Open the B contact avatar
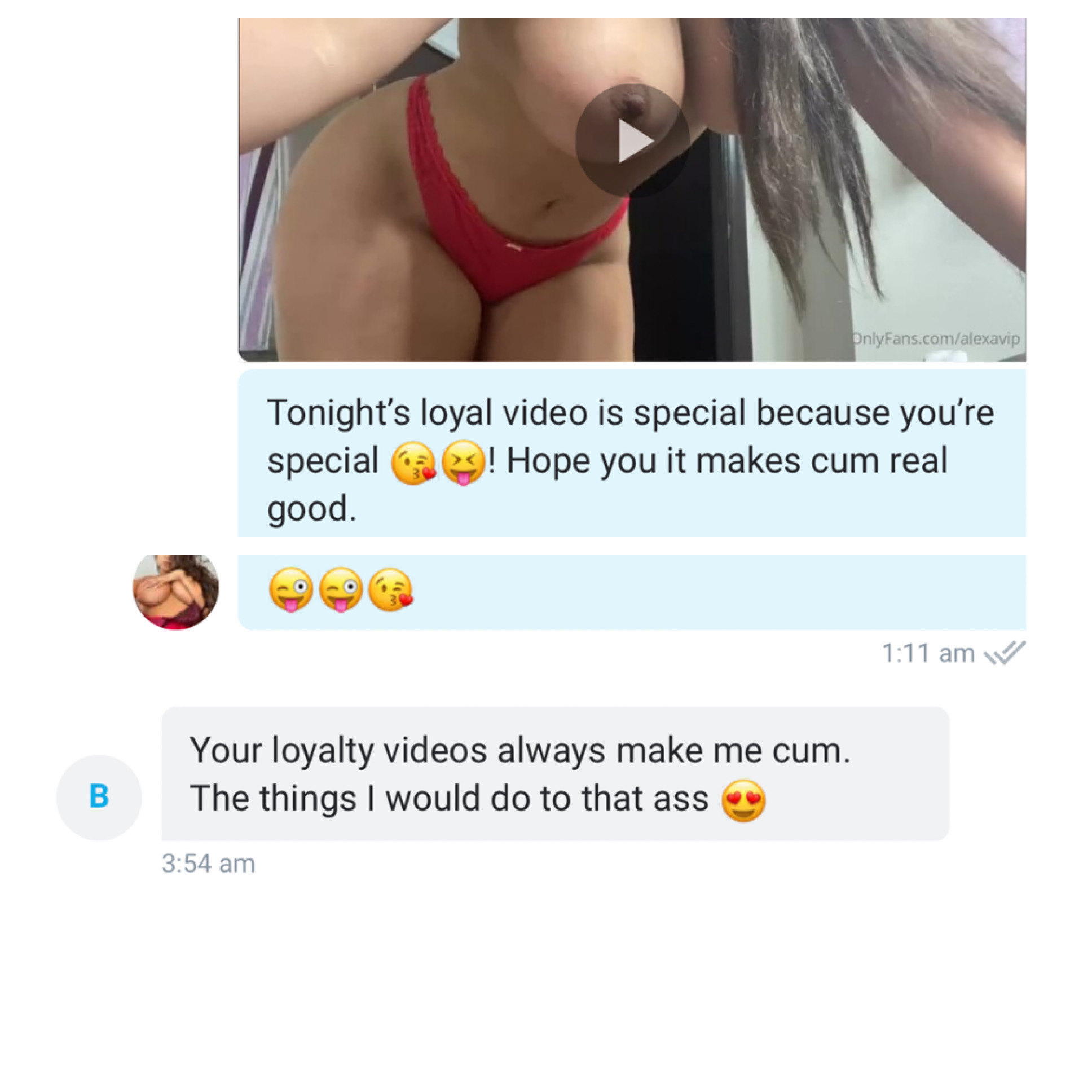The height and width of the screenshot is (1092, 1092). (99, 797)
